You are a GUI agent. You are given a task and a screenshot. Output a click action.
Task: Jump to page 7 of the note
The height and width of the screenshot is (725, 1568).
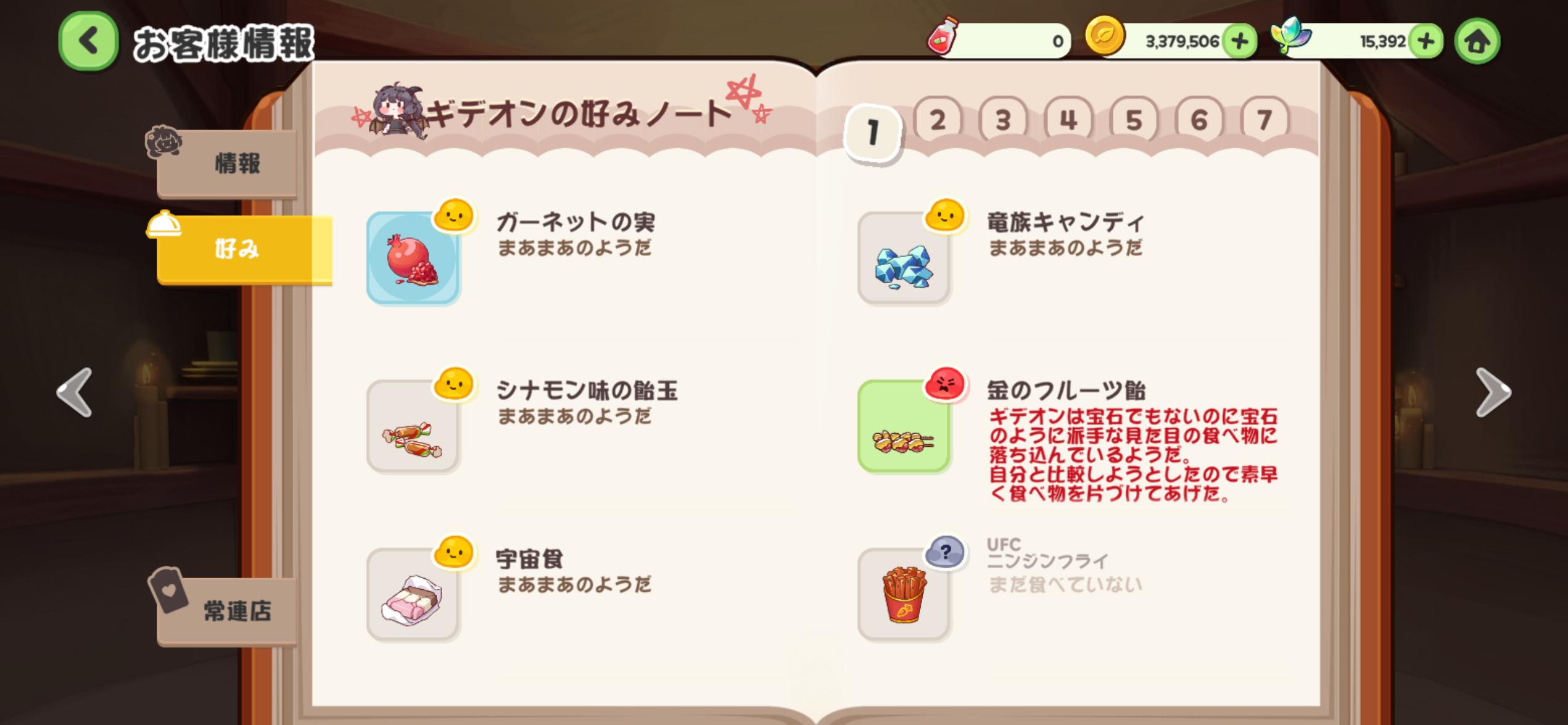click(1264, 120)
